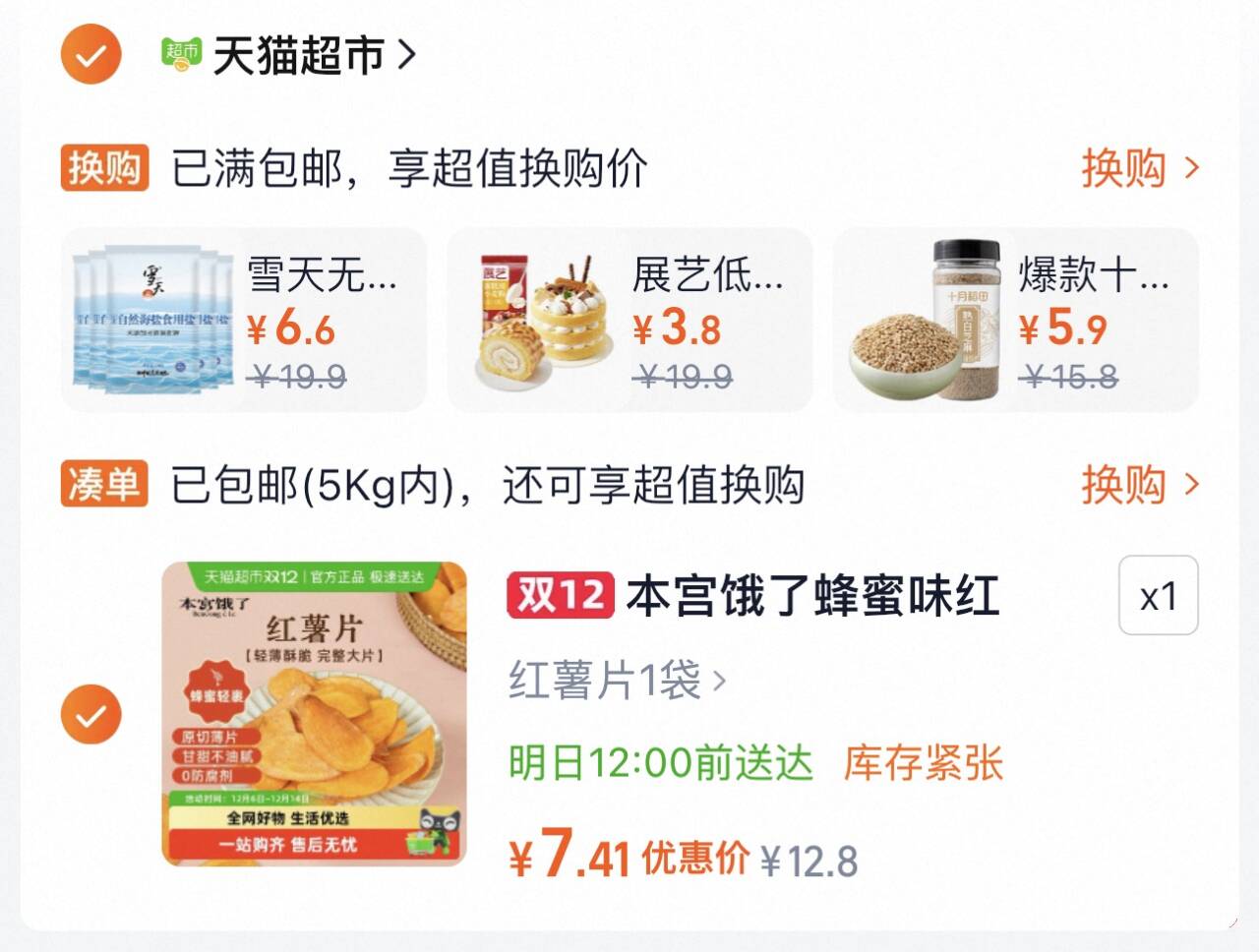
Task: Open the 雪天 salt ¥6.6 deal
Action: (x=244, y=321)
